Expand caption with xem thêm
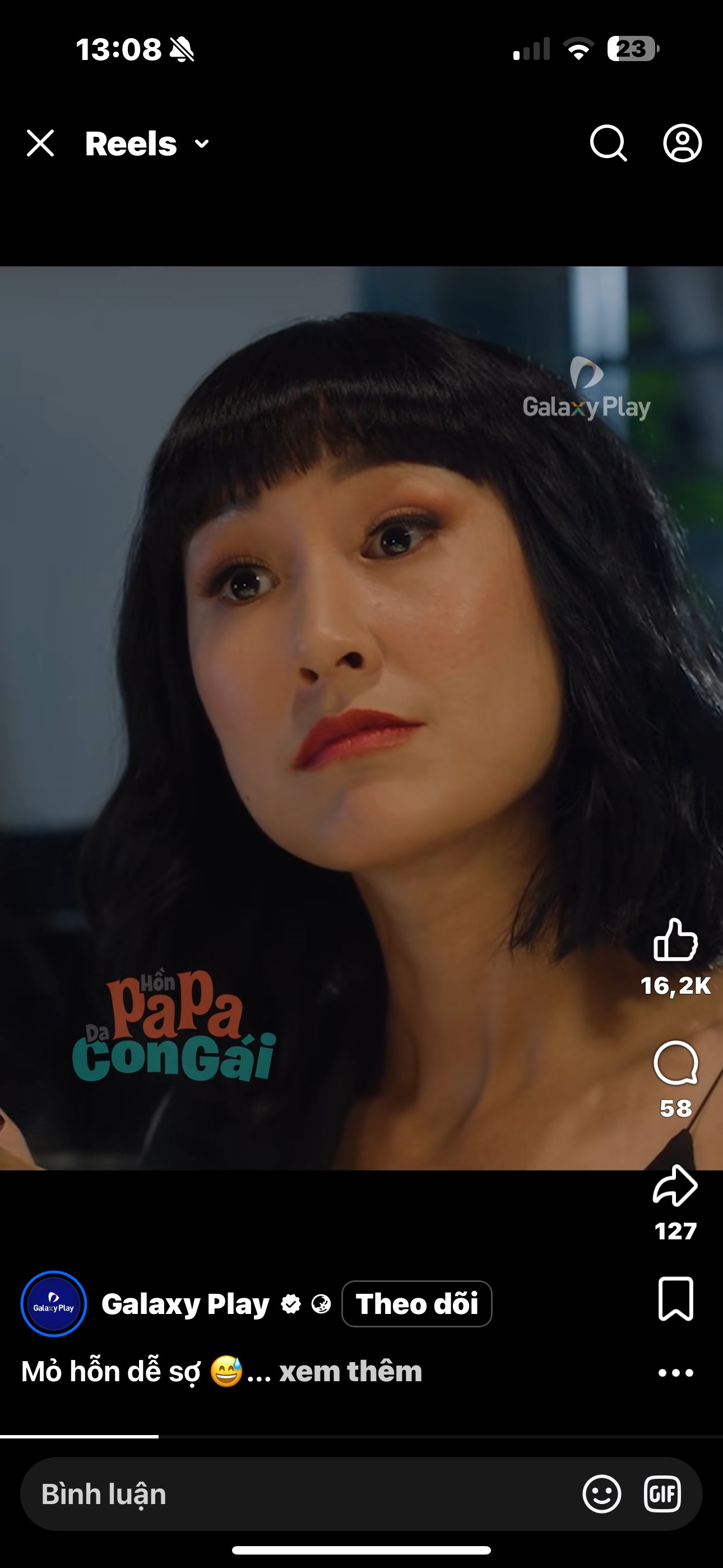 click(350, 1371)
